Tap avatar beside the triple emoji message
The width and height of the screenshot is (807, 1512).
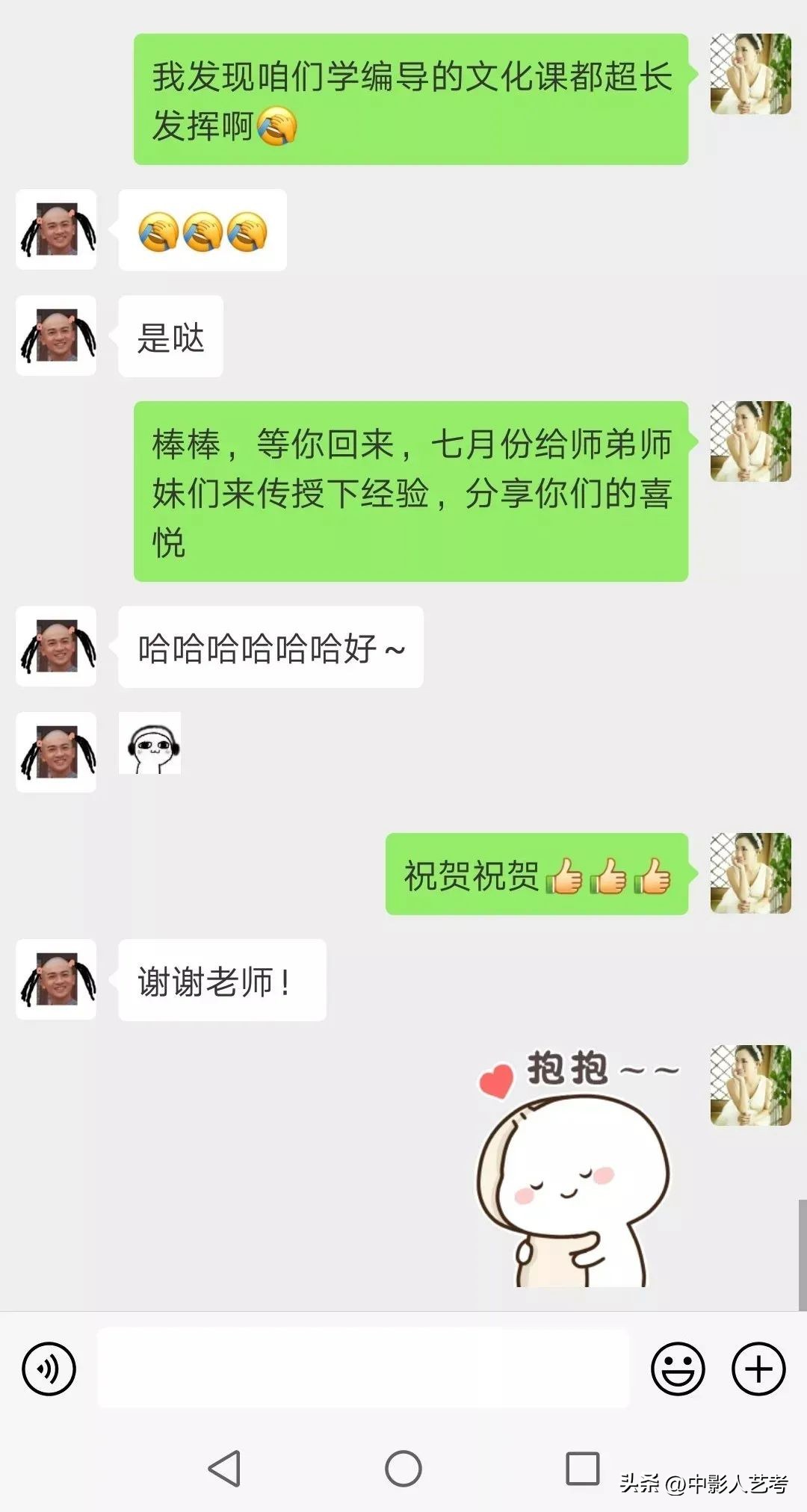pyautogui.click(x=55, y=229)
